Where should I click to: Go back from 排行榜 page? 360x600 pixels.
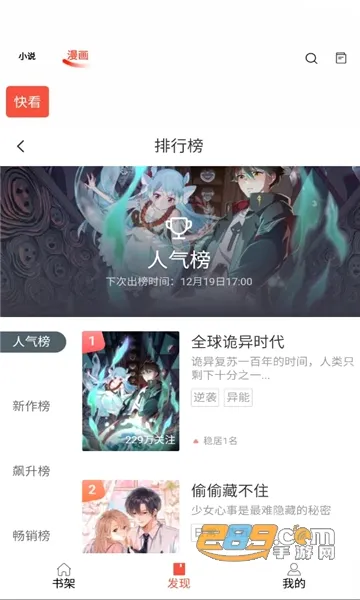[21, 146]
